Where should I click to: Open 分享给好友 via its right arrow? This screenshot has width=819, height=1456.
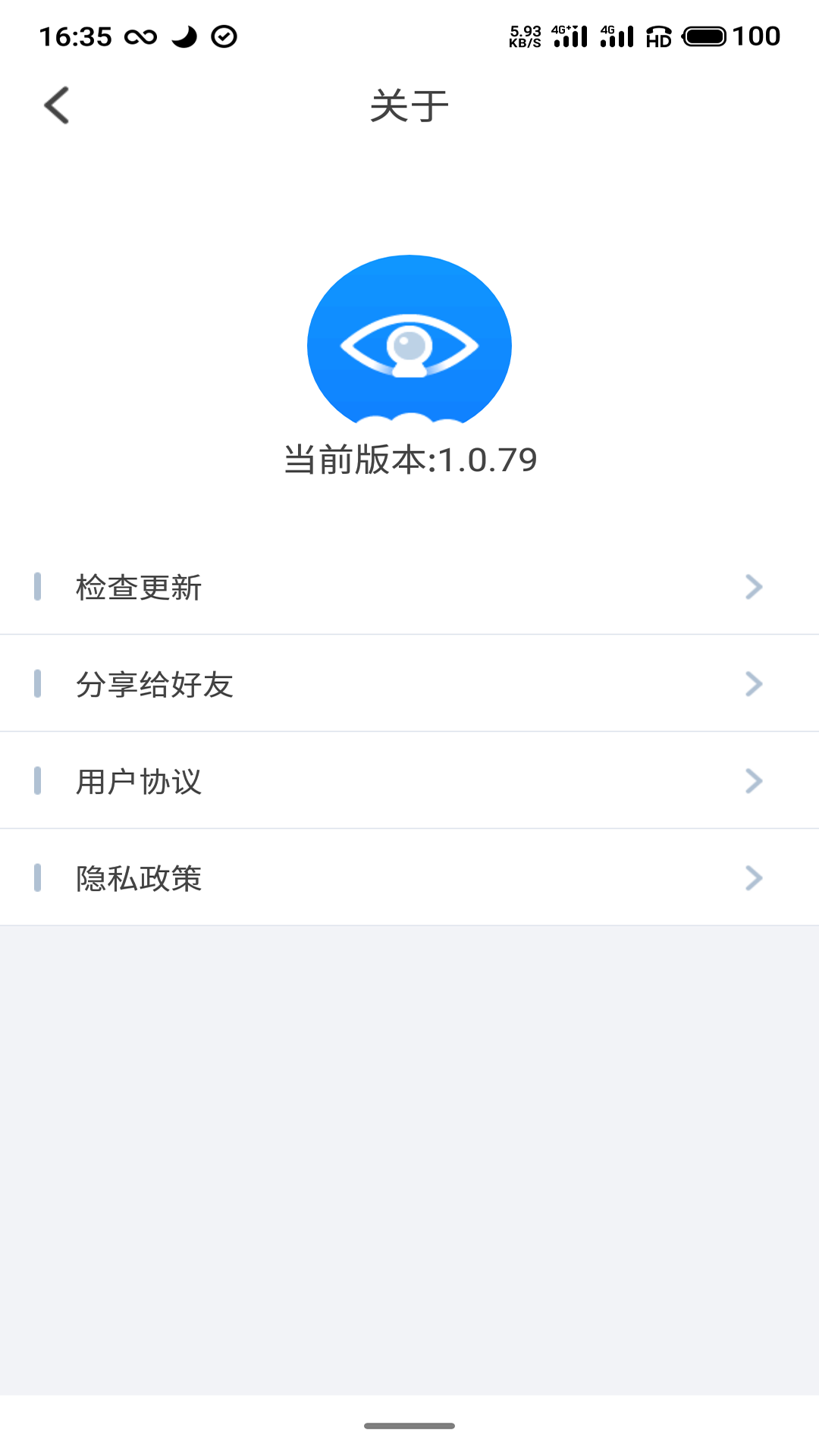point(752,683)
